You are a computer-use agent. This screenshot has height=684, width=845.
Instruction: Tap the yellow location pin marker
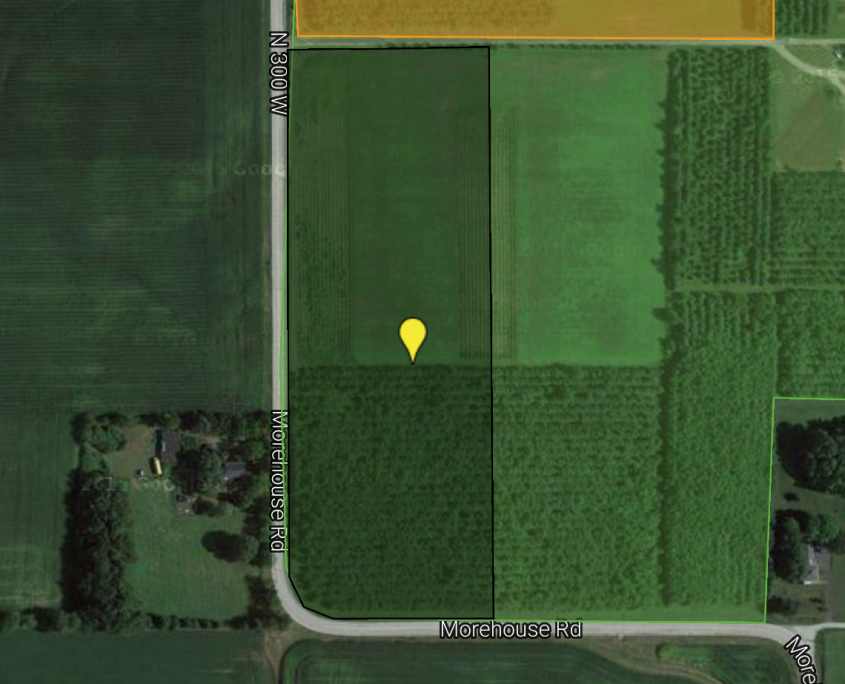(413, 337)
